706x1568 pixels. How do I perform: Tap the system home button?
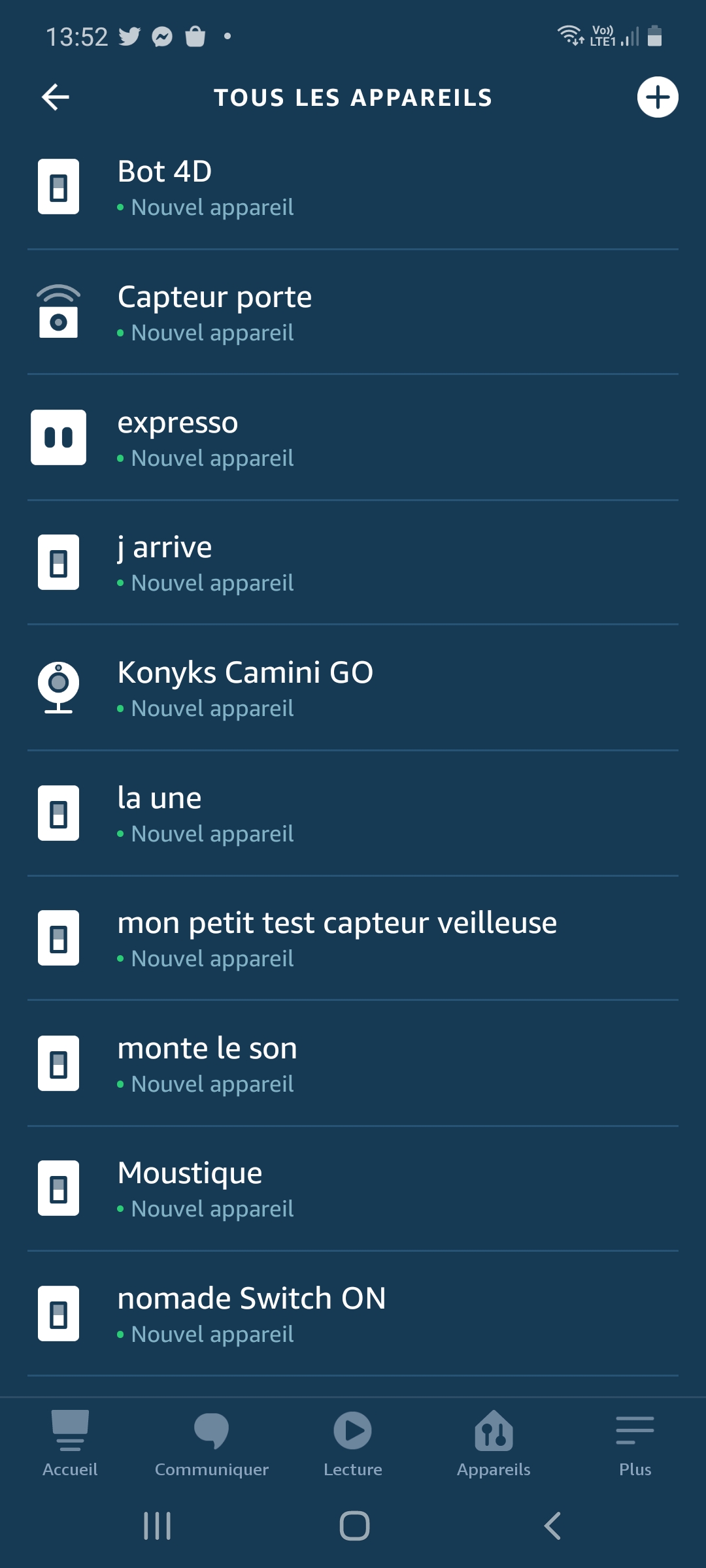[354, 1526]
